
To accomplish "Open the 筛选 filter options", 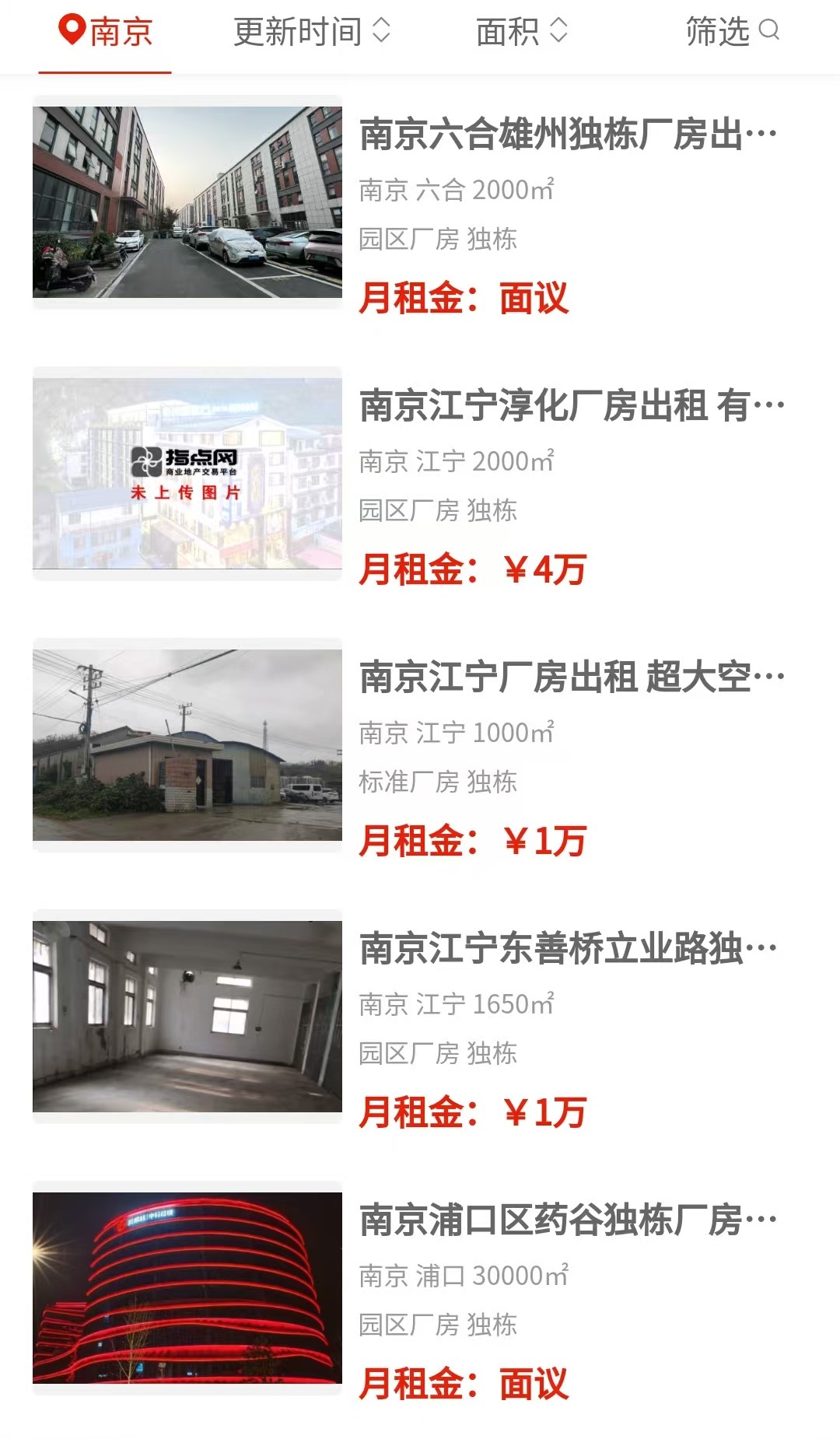I will (732, 33).
